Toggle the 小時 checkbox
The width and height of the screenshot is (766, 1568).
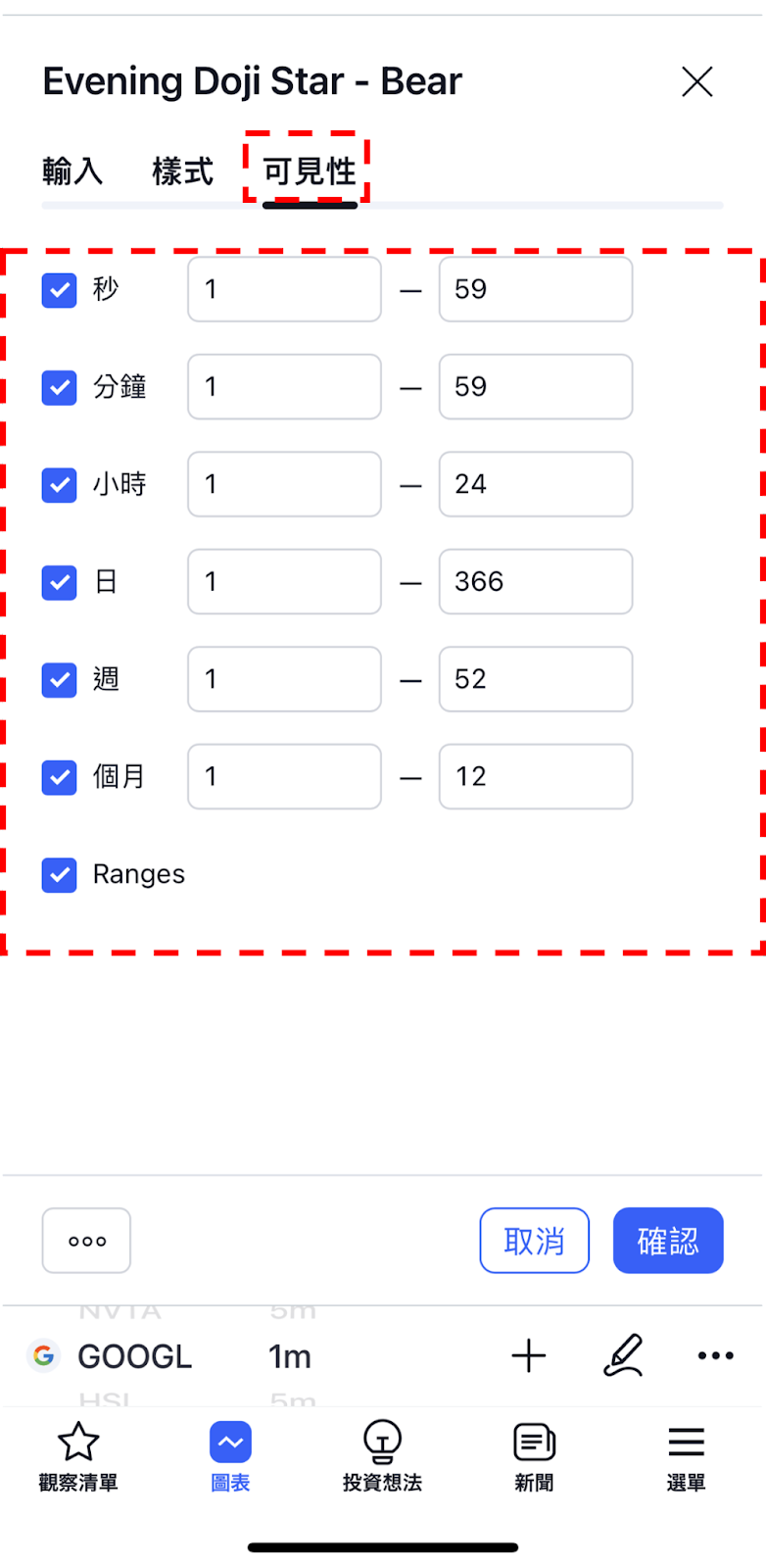point(59,485)
